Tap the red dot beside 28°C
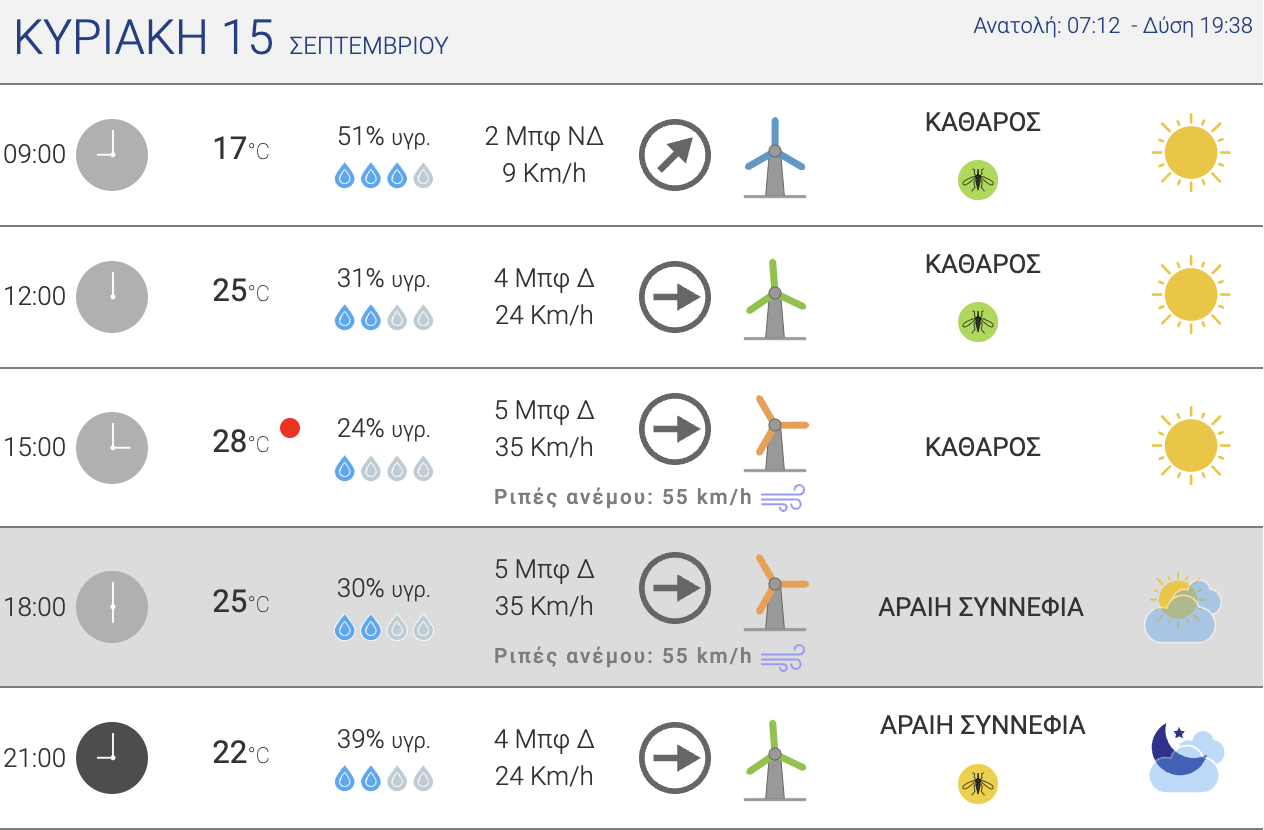The height and width of the screenshot is (830, 1264). pyautogui.click(x=290, y=428)
